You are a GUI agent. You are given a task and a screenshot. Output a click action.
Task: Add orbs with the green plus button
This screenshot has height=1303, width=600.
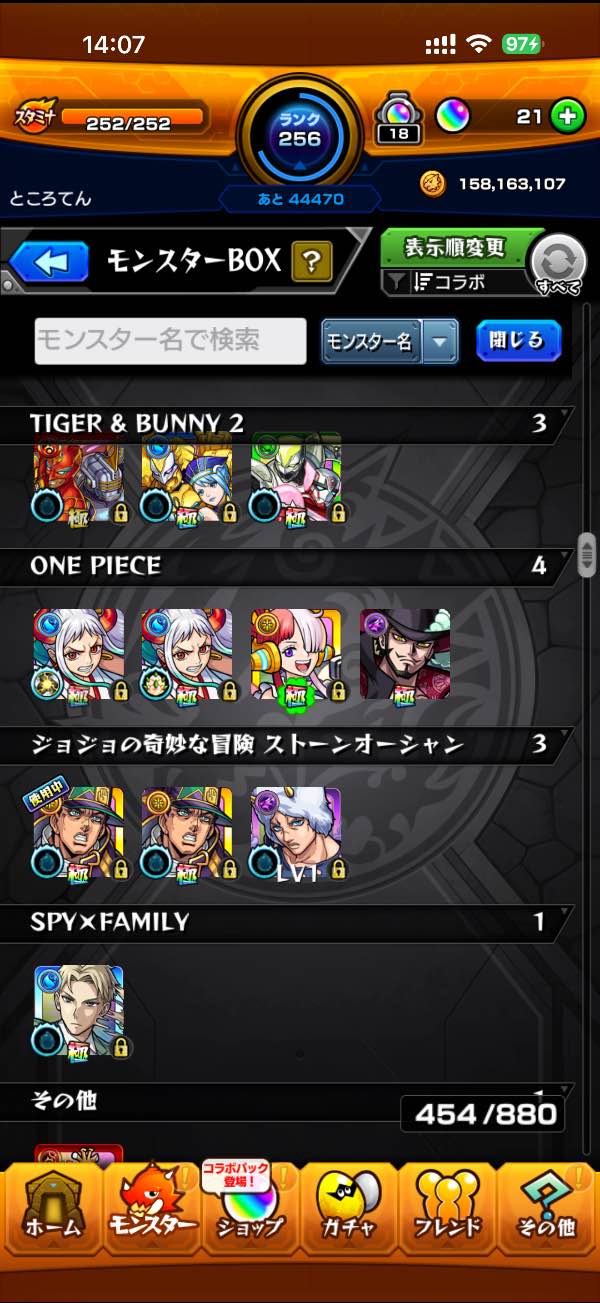pyautogui.click(x=567, y=117)
